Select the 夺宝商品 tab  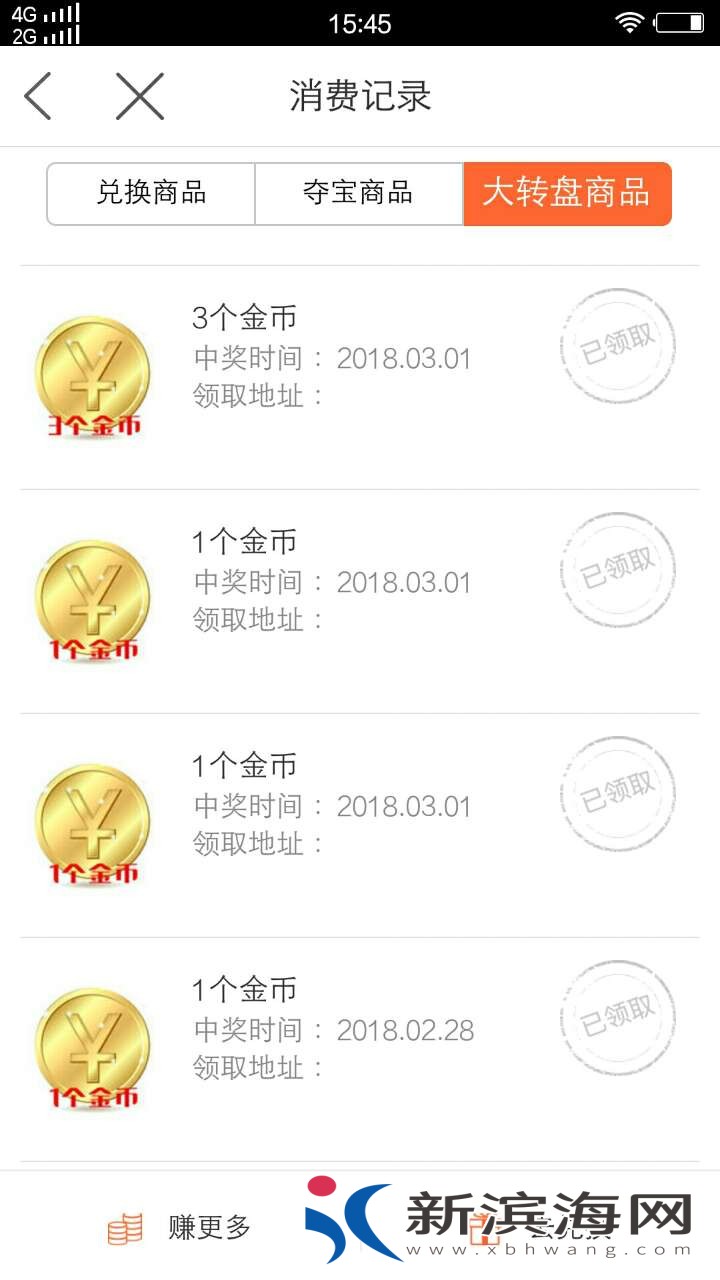[358, 193]
